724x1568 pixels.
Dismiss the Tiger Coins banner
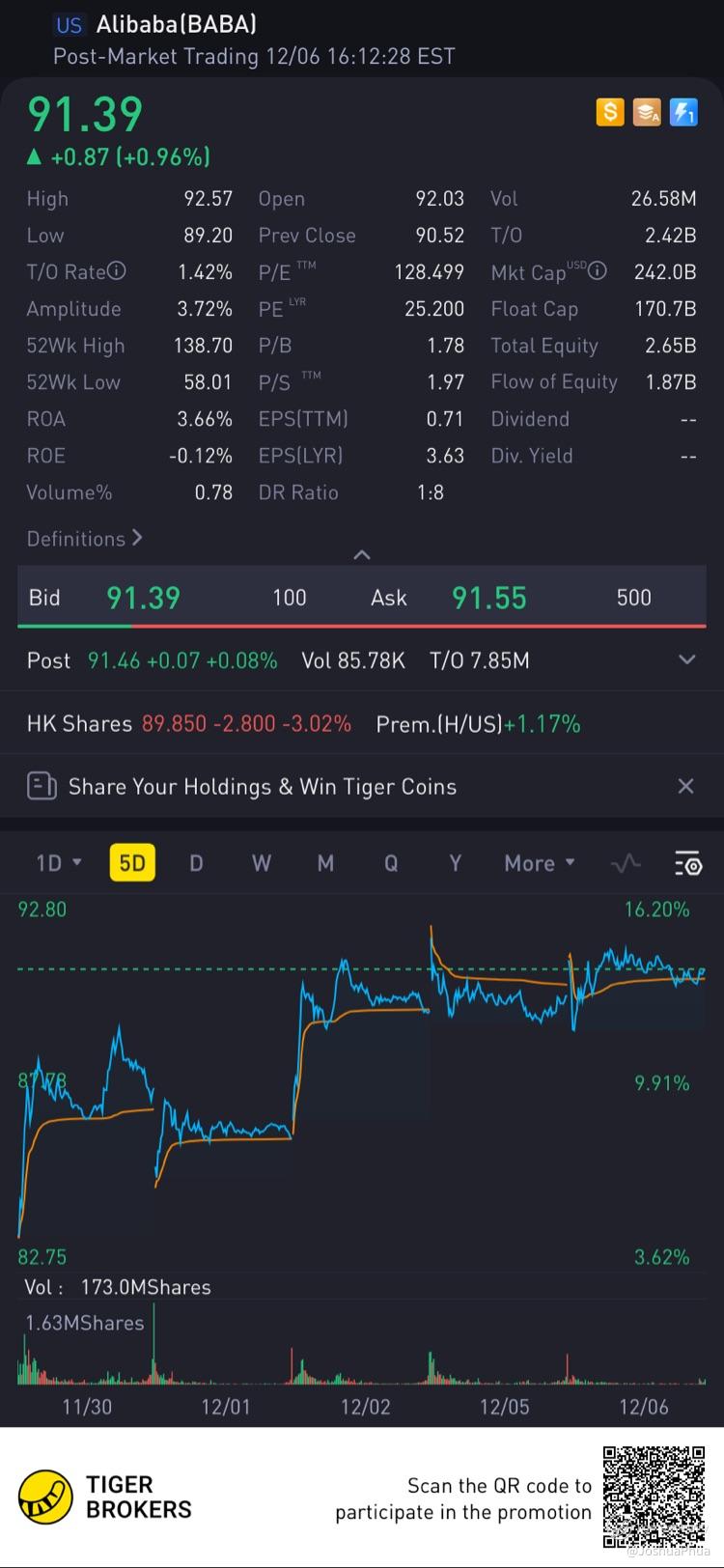[x=685, y=787]
